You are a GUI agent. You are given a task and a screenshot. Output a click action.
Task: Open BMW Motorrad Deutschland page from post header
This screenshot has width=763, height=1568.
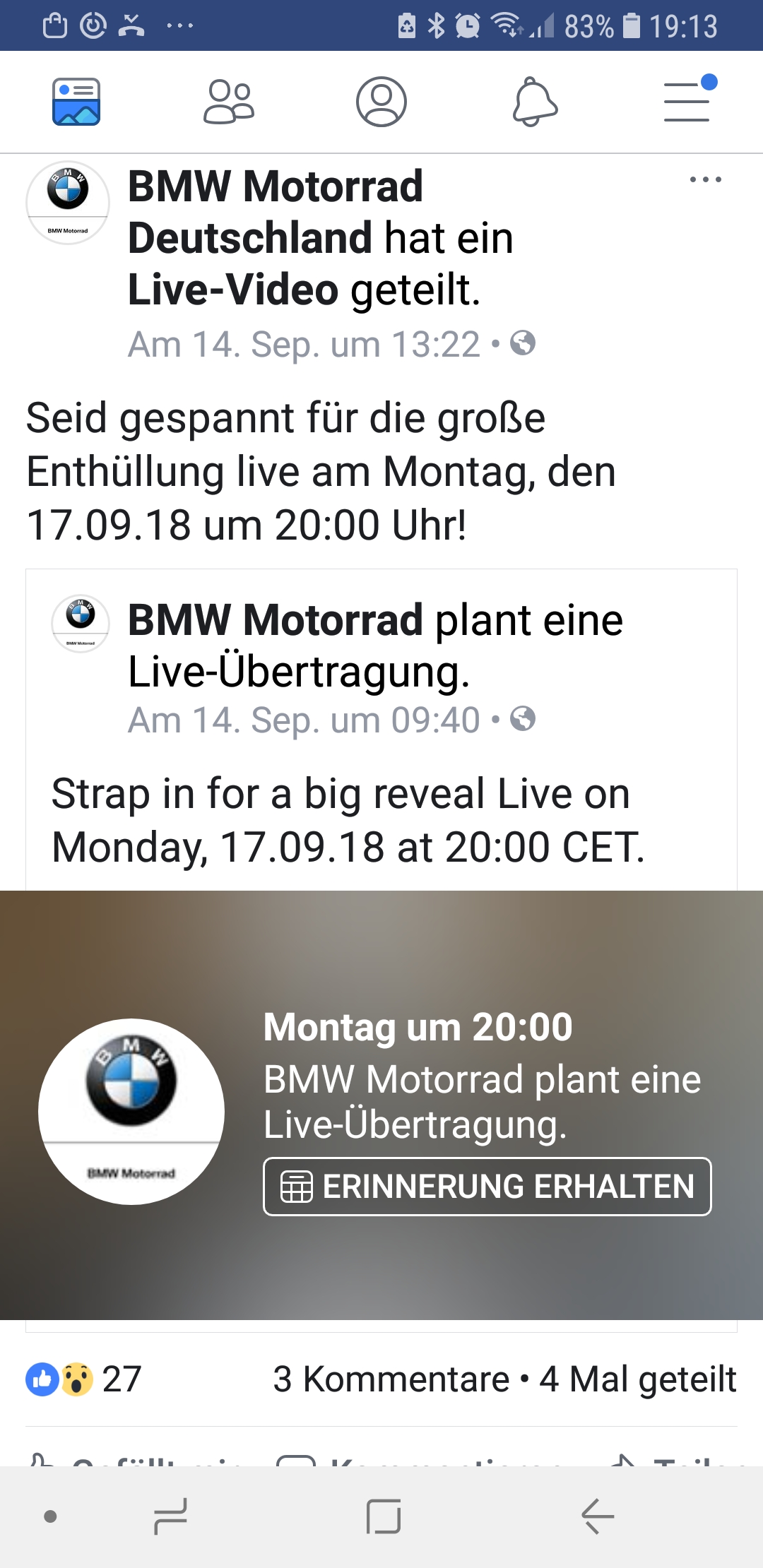coord(276,187)
